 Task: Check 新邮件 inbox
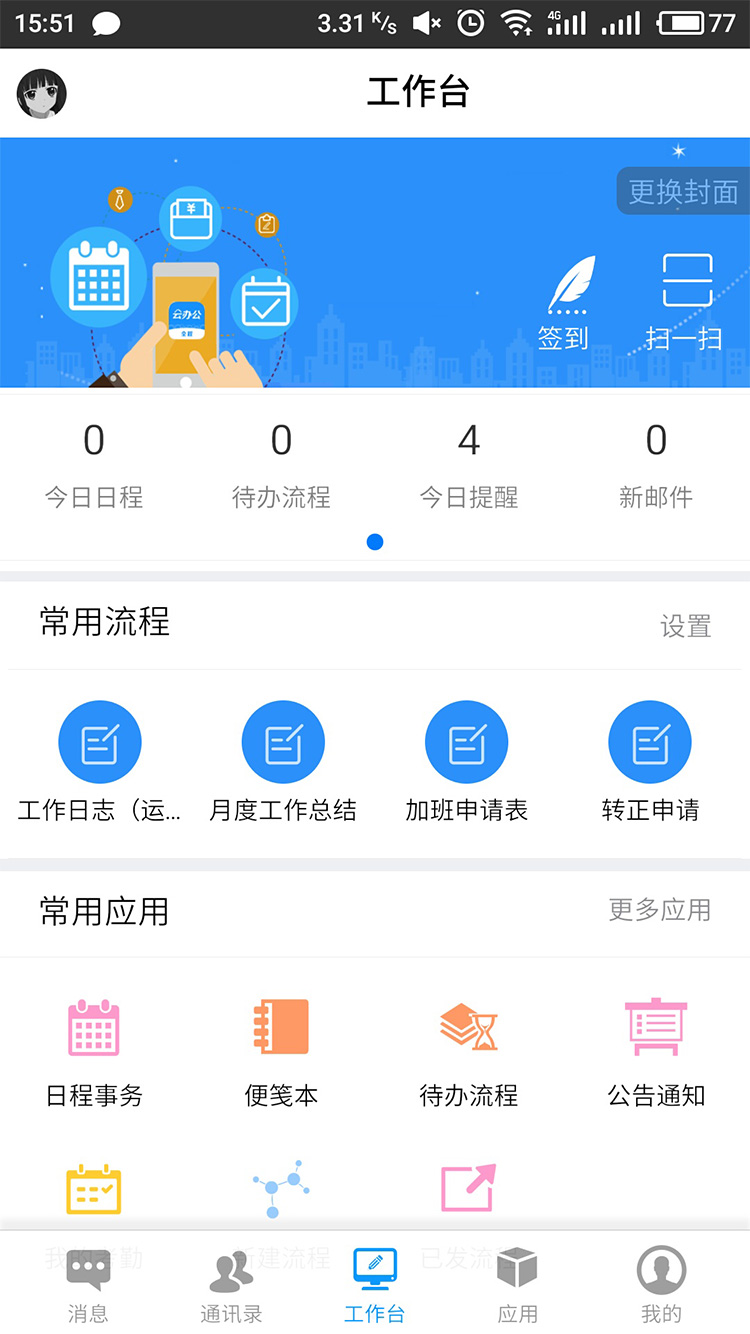coord(656,465)
